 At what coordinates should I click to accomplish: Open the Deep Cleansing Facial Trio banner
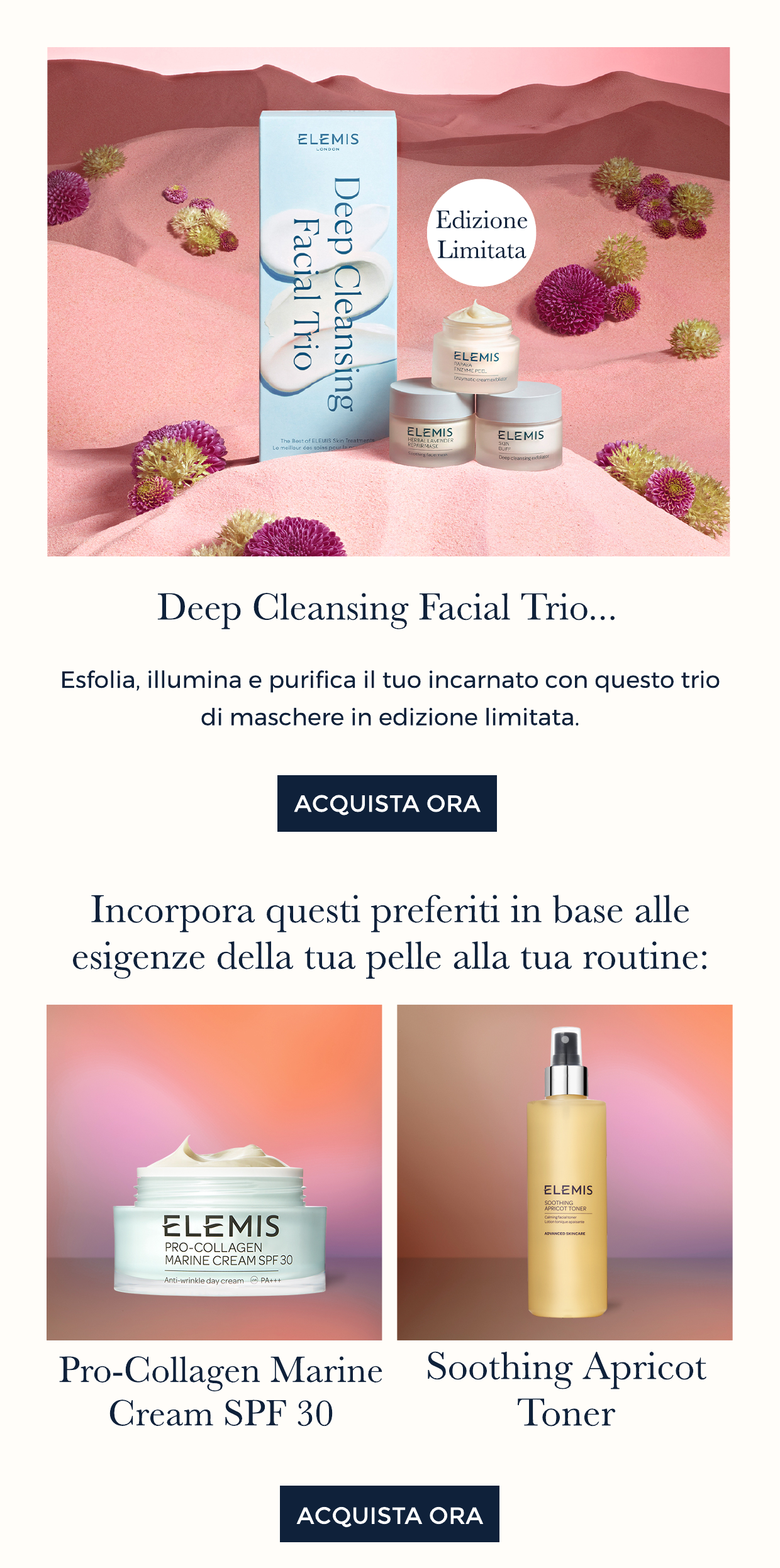tap(388, 302)
